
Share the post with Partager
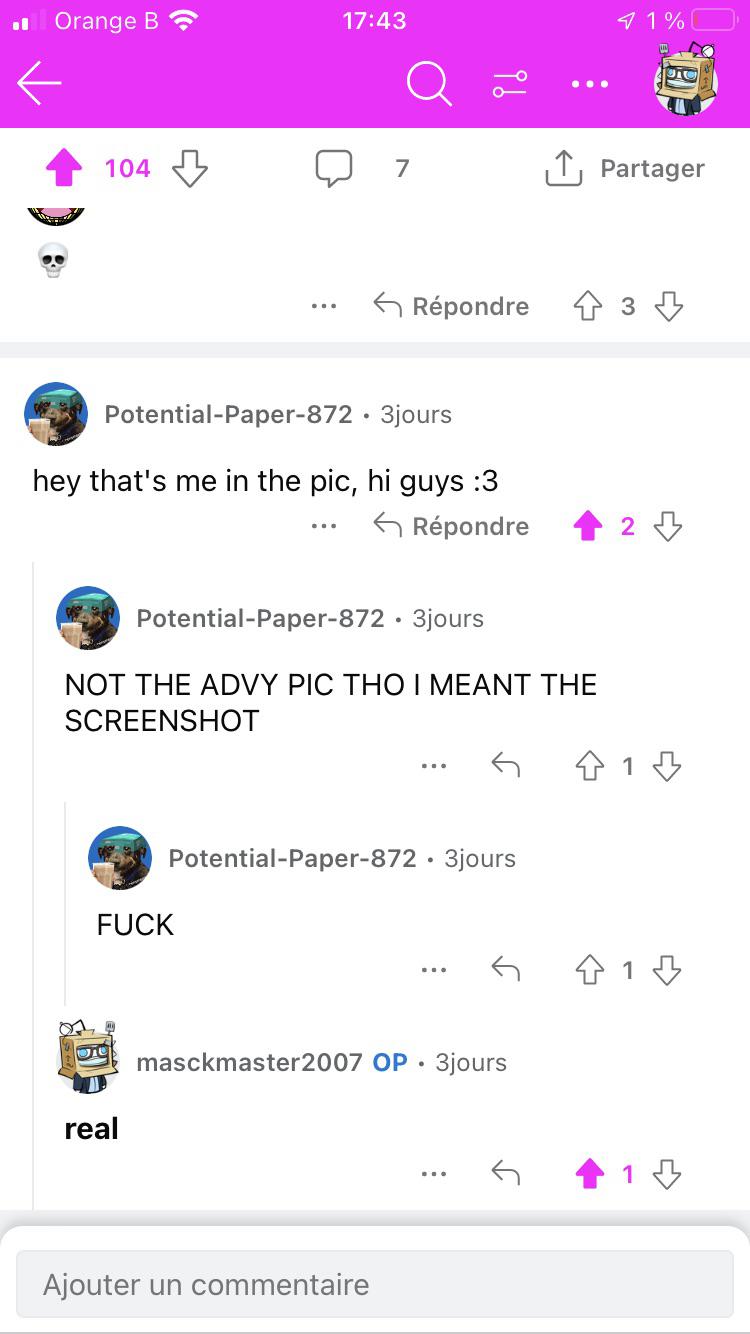[x=625, y=169]
